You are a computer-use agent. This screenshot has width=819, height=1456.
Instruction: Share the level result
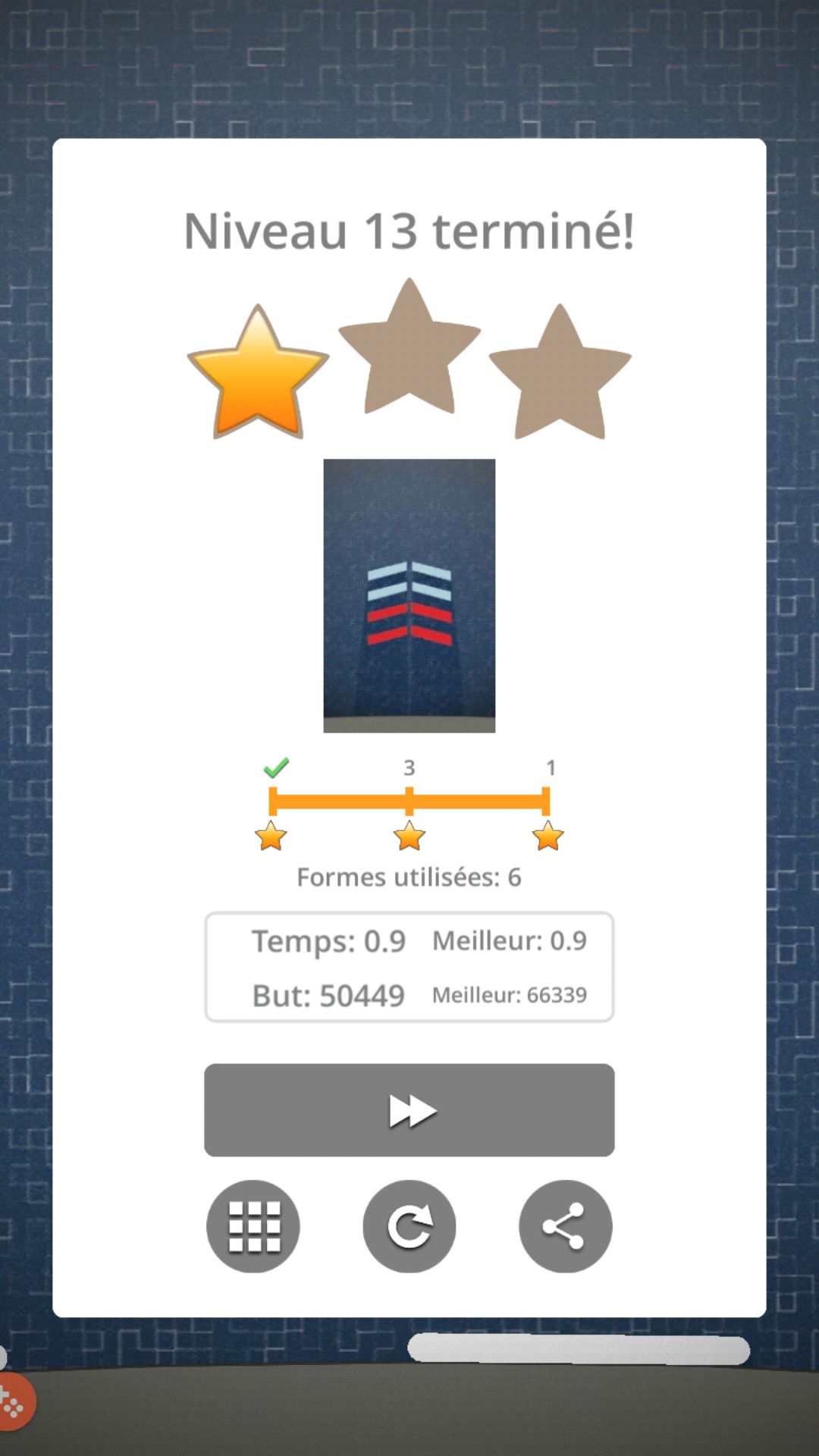pyautogui.click(x=565, y=1225)
